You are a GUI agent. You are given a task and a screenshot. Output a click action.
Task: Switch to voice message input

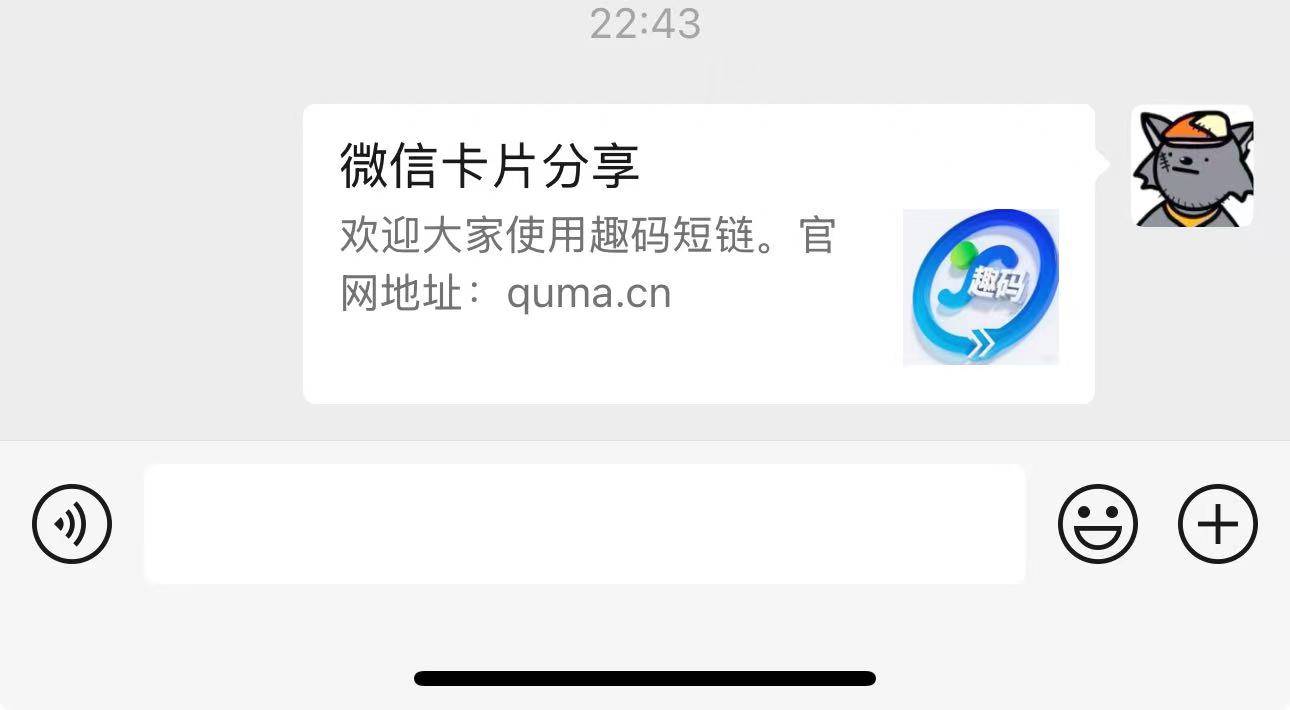click(72, 524)
